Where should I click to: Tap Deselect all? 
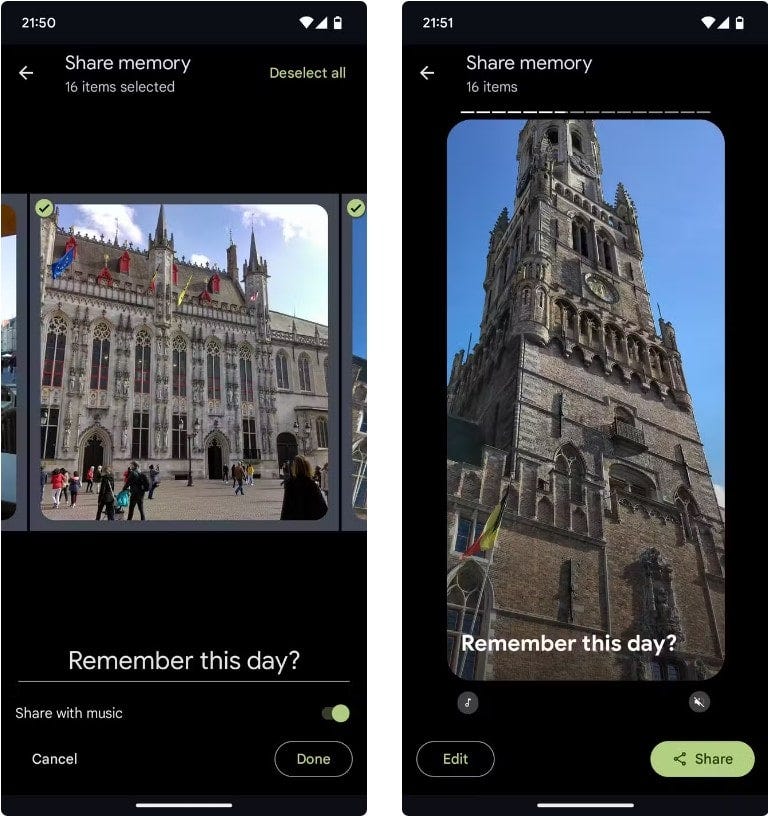[307, 73]
